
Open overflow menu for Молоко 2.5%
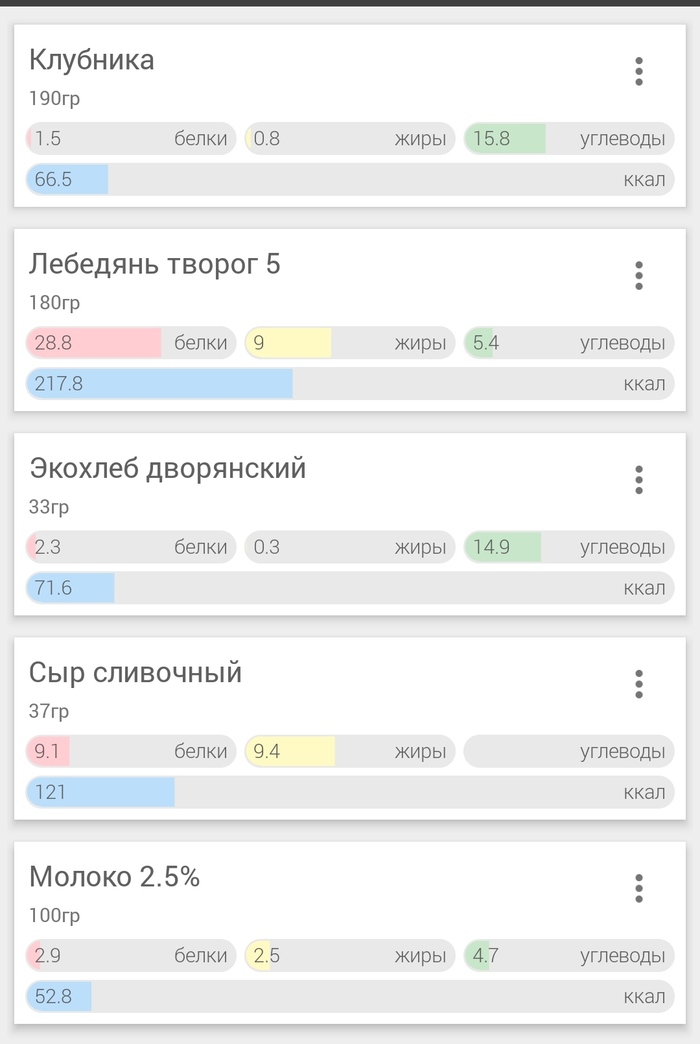click(639, 888)
